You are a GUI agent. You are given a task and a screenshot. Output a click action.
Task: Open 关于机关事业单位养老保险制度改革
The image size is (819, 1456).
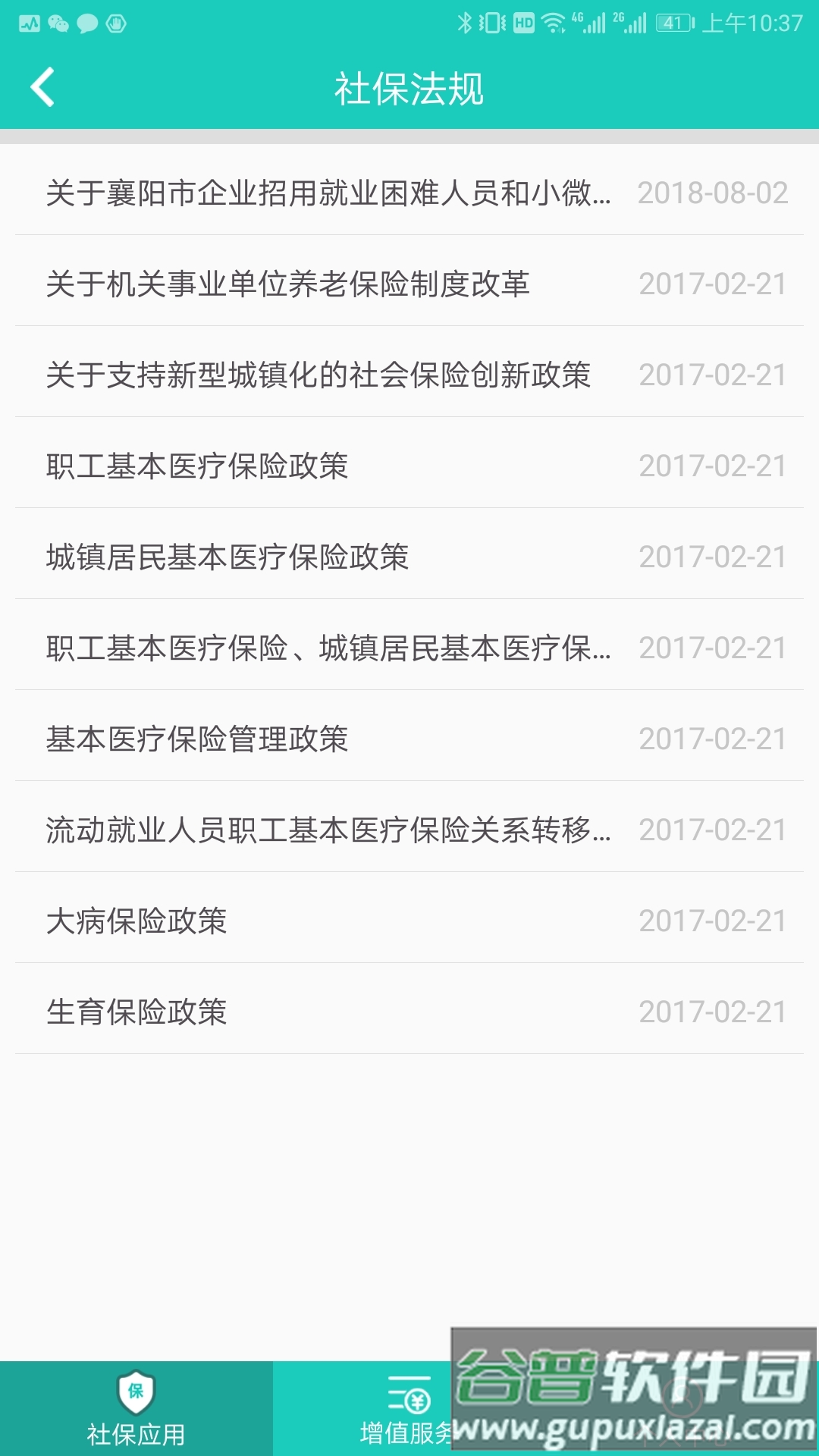(x=288, y=284)
